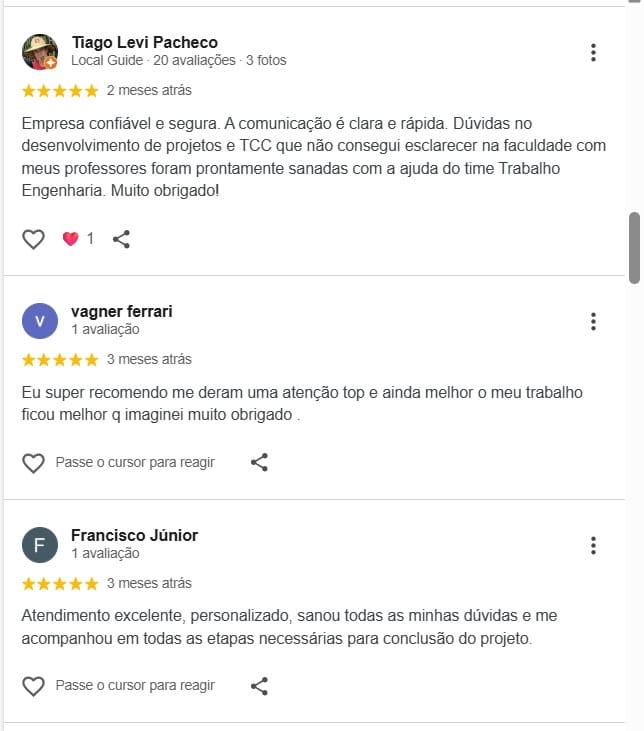View Francisco Júnior's reviewer profile
The image size is (644, 731).
click(x=134, y=535)
